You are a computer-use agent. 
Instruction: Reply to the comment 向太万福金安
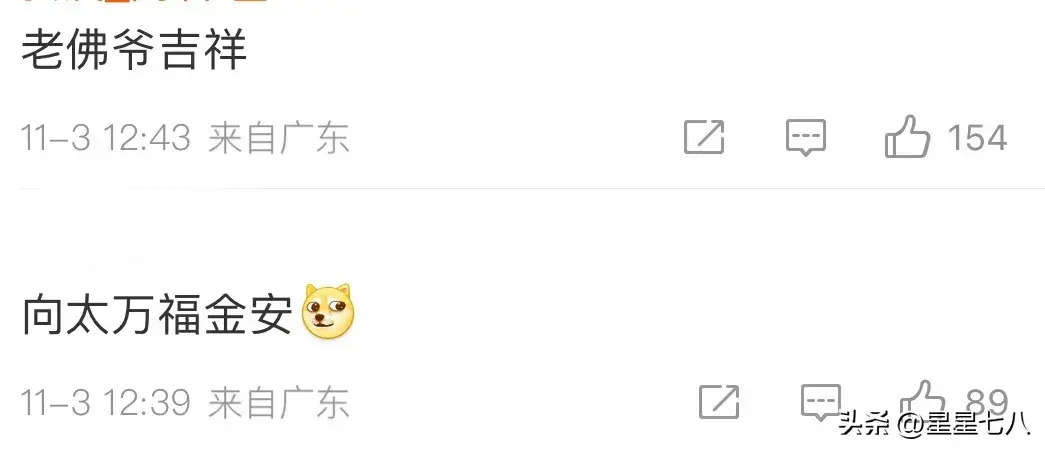tap(820, 402)
